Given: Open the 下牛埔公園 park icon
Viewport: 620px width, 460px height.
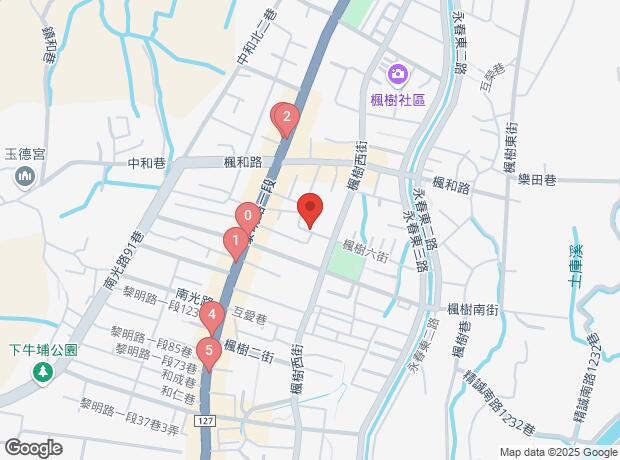Looking at the screenshot, I should tap(43, 373).
